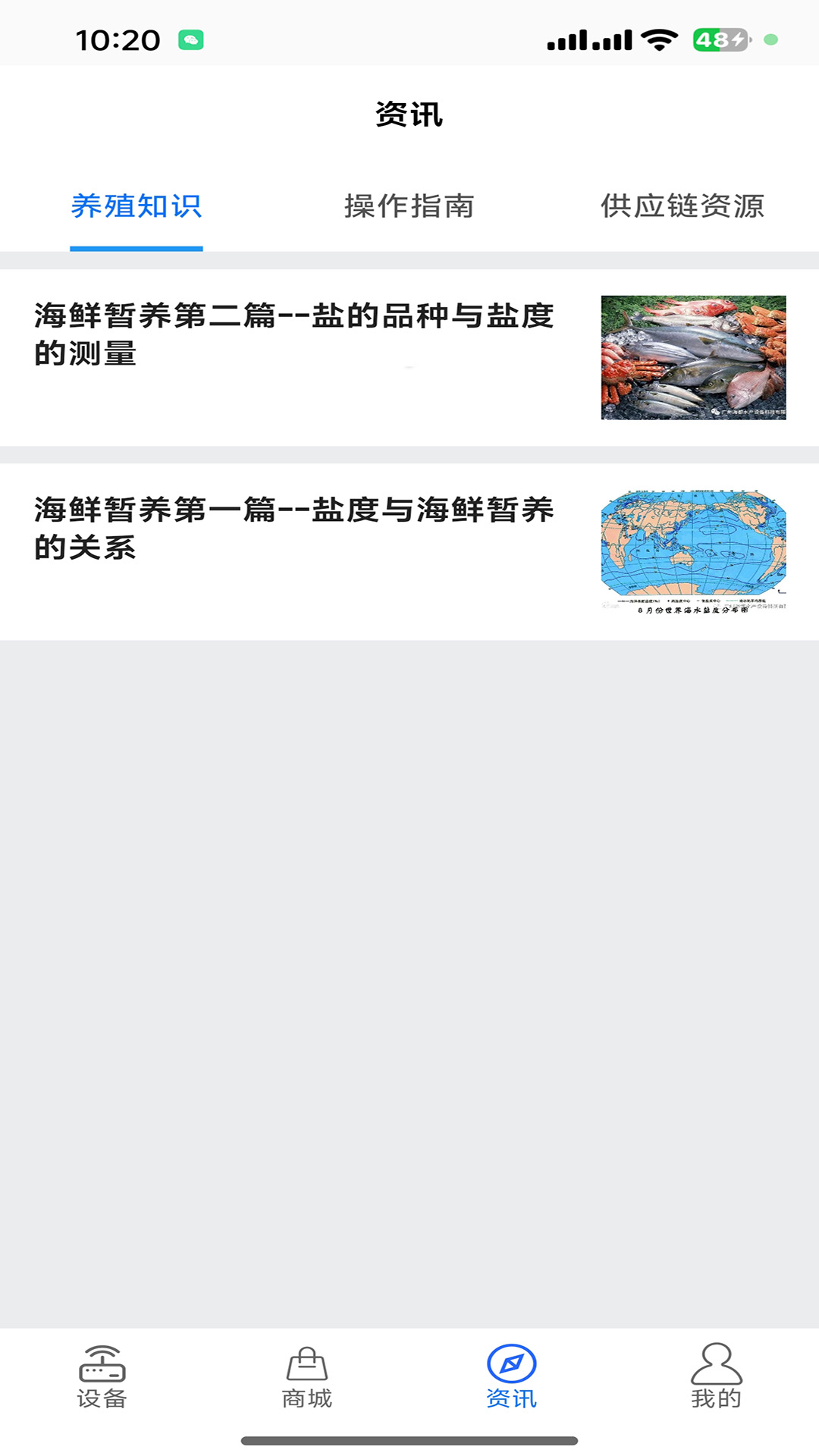The image size is (819, 1456).
Task: Select the 养殖知识 tab
Action: tap(136, 205)
